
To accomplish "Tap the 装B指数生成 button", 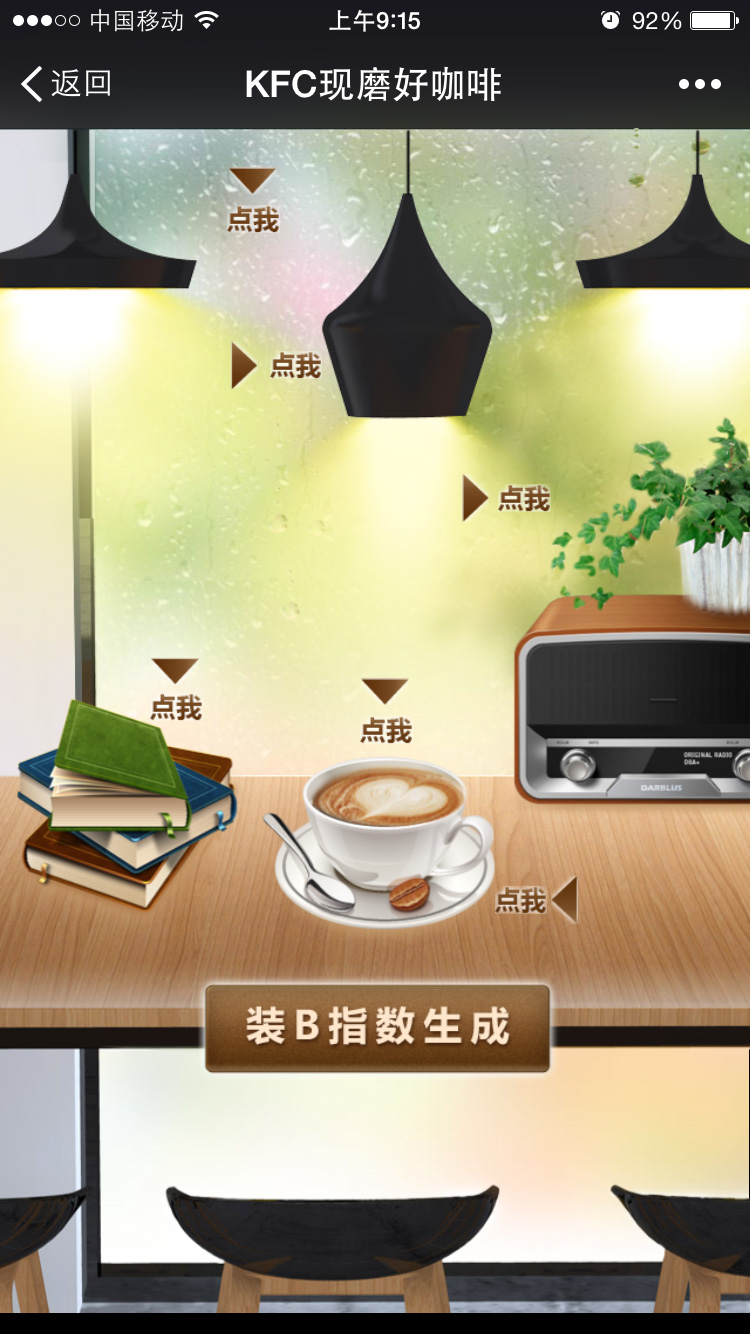I will click(x=378, y=1028).
